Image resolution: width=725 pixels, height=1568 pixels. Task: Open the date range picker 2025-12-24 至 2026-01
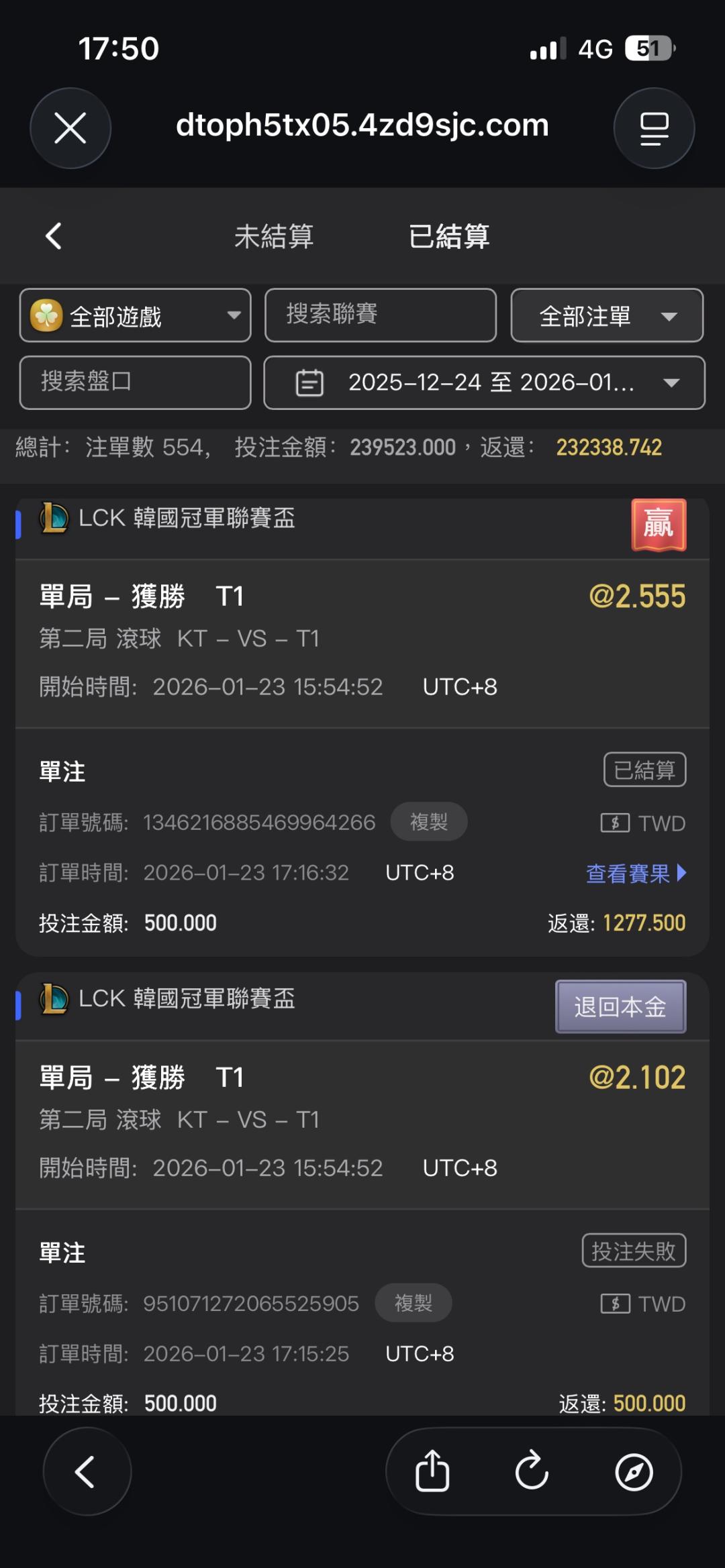point(484,382)
